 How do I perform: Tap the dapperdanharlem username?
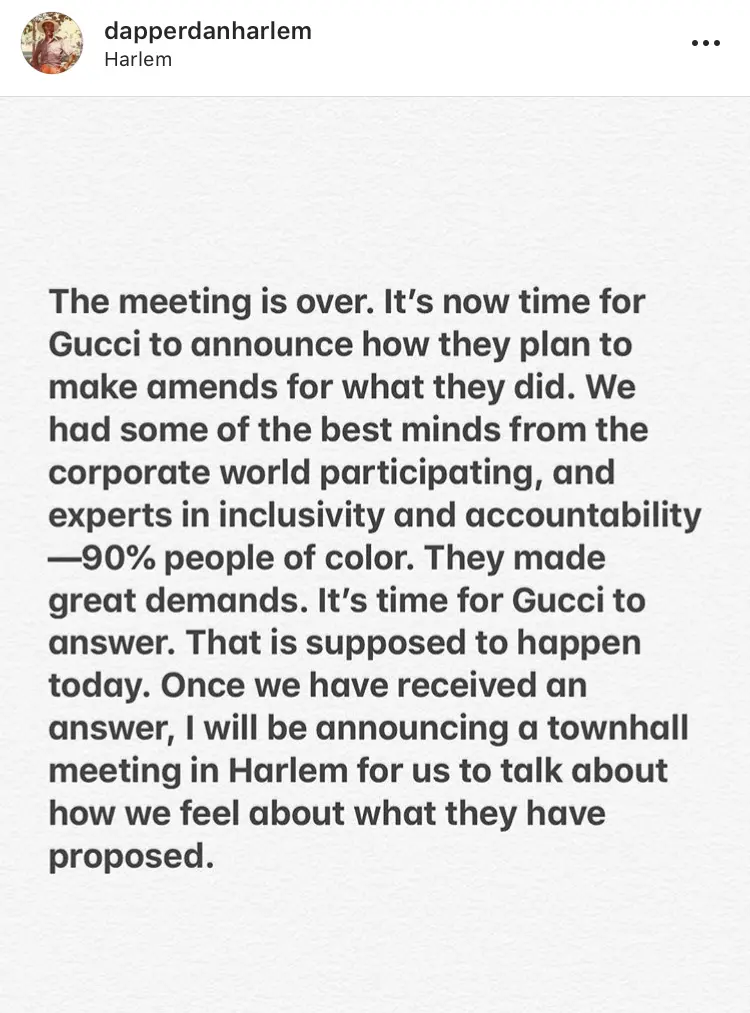coord(207,30)
